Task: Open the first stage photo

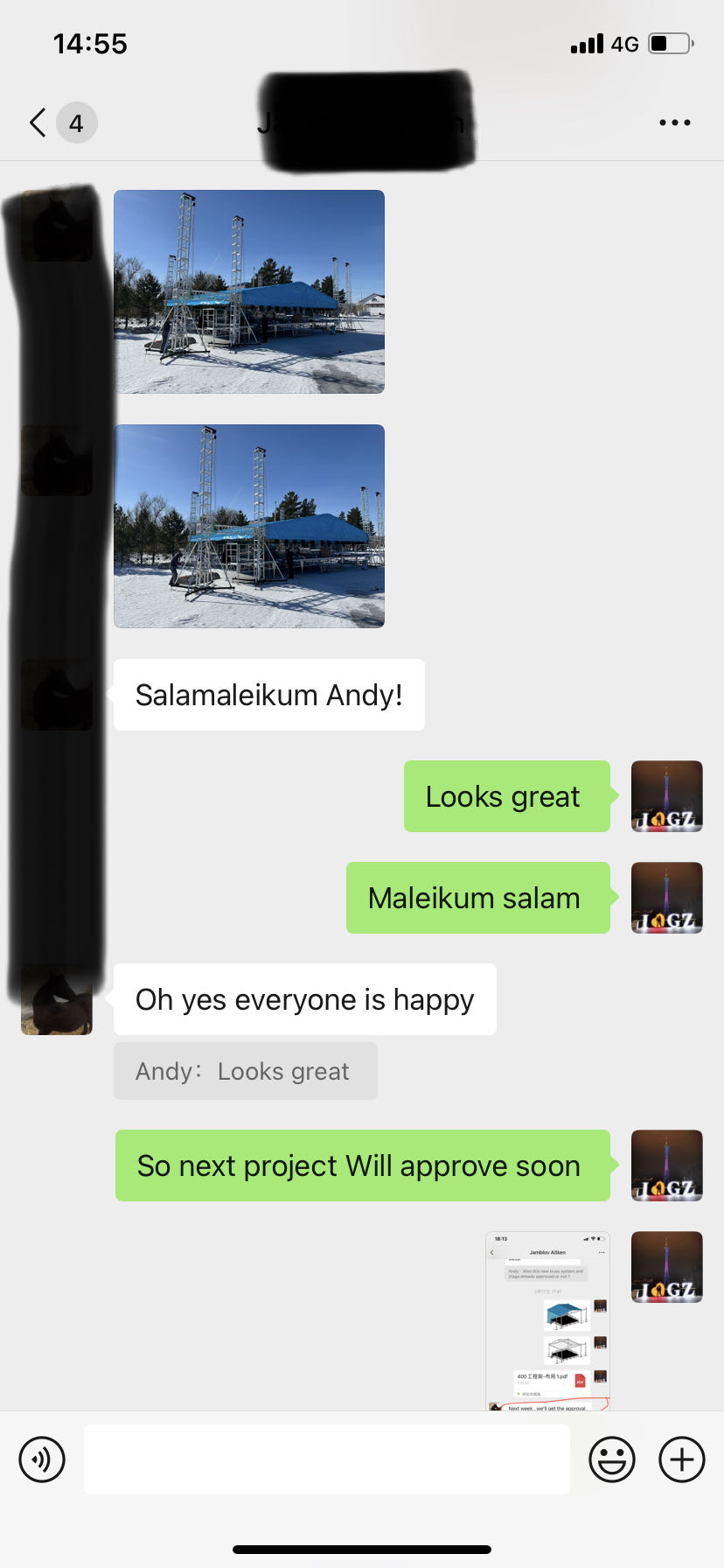Action: click(x=249, y=291)
